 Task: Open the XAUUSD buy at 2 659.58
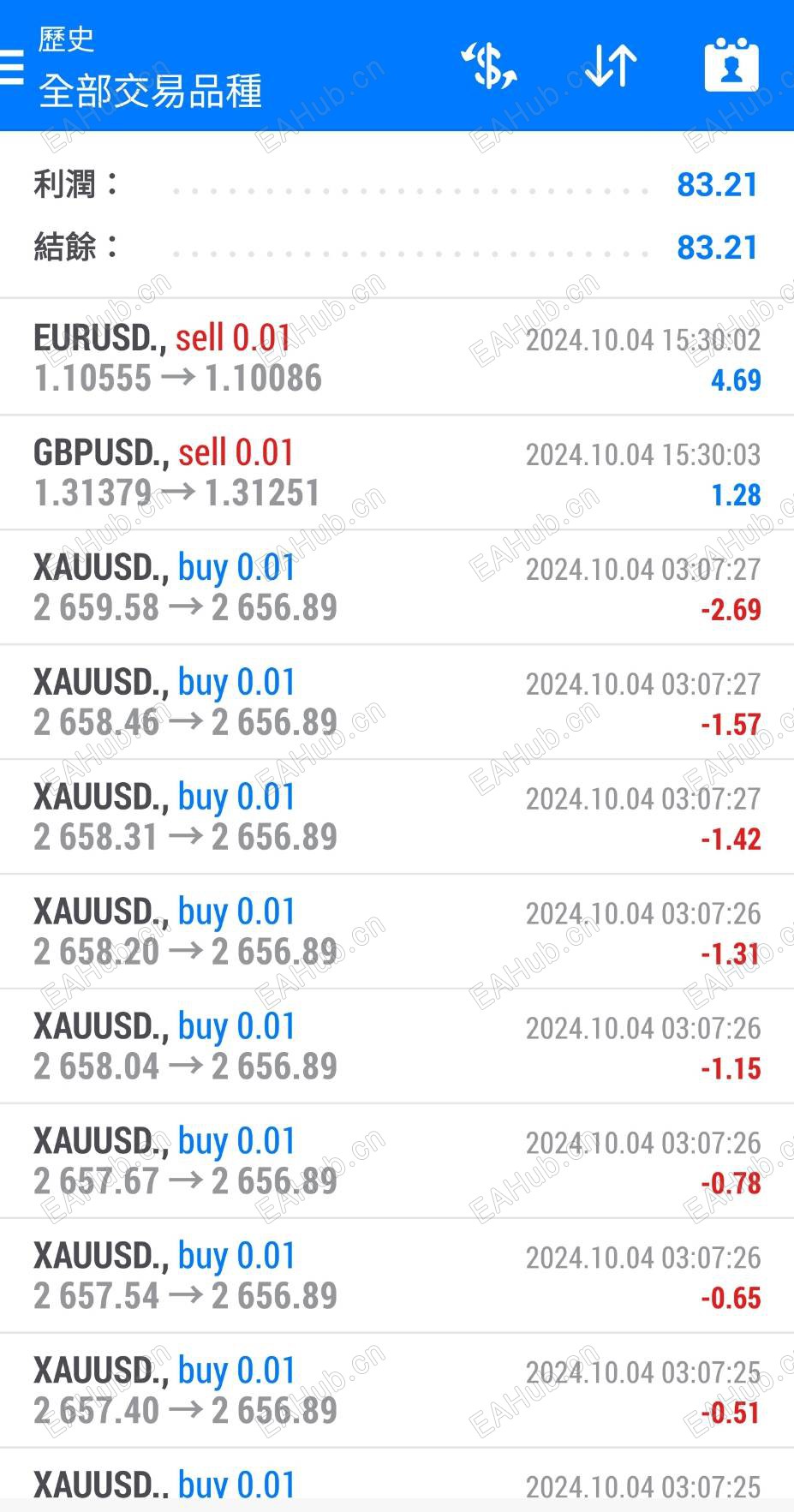point(397,588)
